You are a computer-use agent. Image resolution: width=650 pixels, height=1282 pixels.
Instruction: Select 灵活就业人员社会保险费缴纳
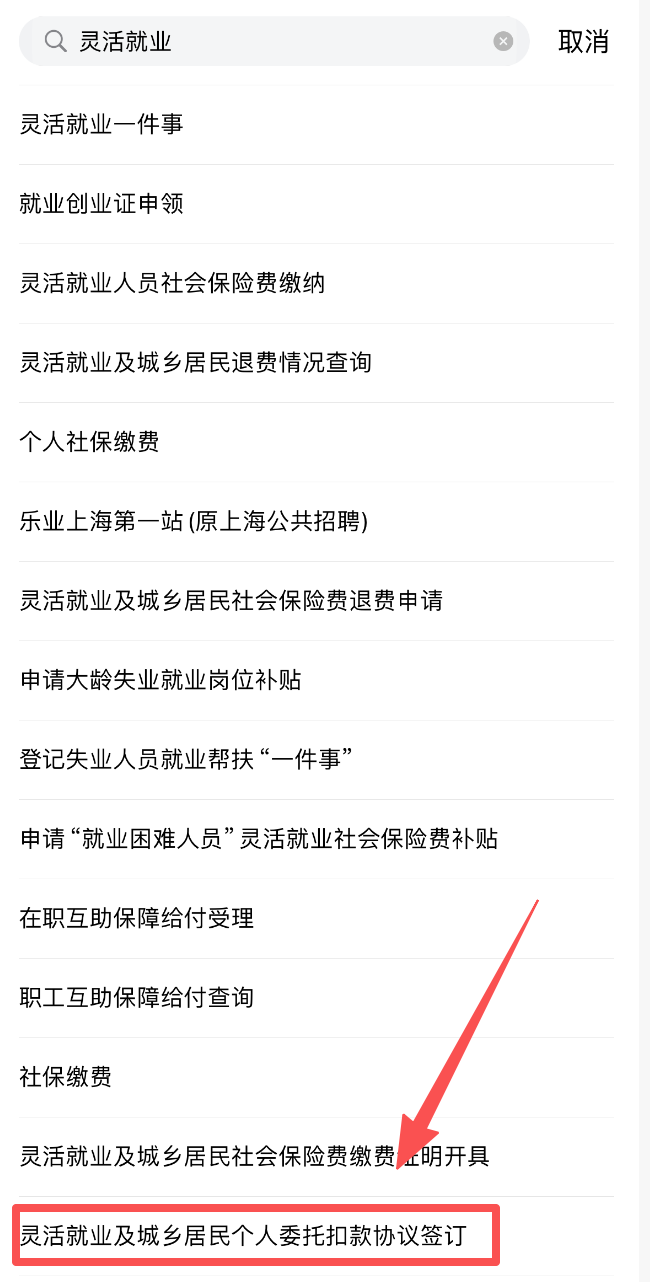(x=172, y=283)
